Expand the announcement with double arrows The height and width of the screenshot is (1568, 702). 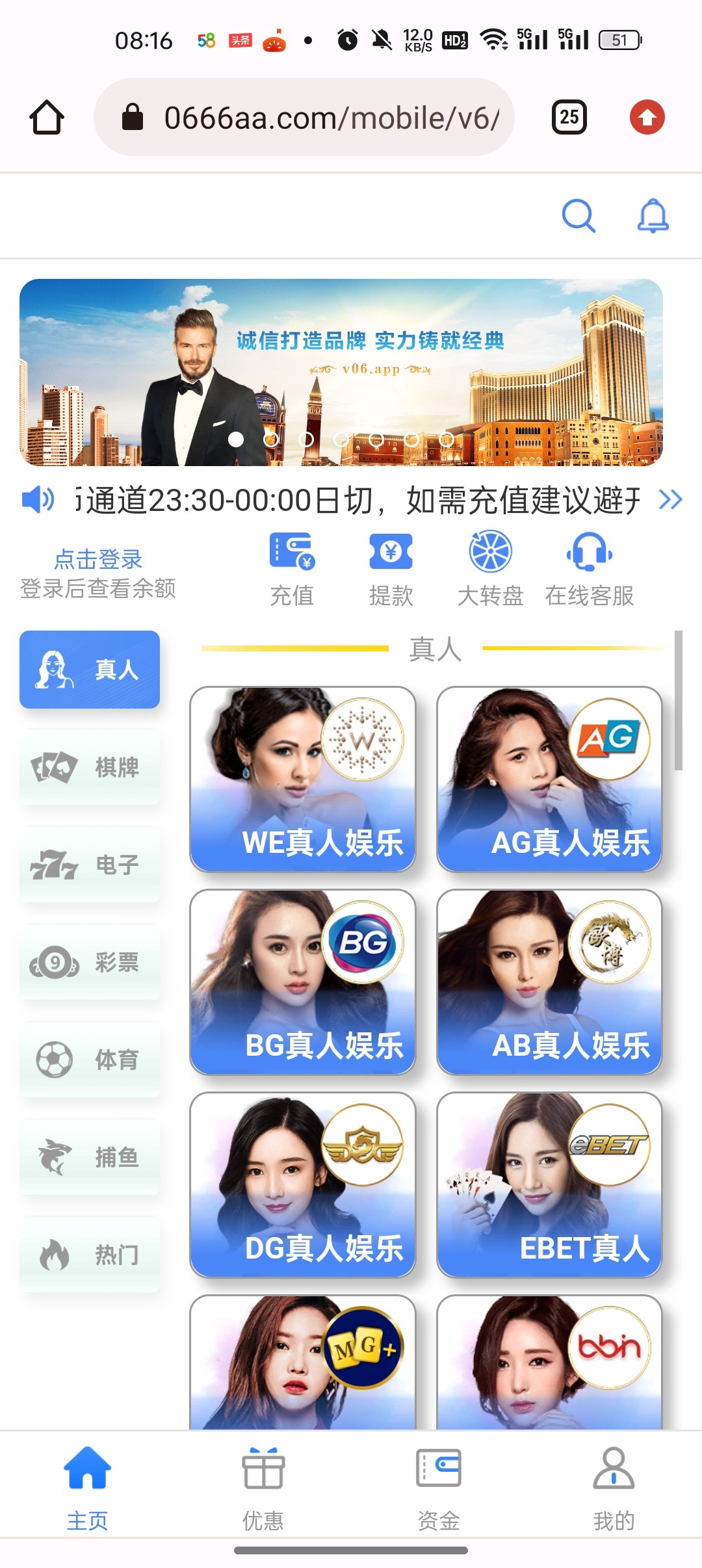click(670, 499)
